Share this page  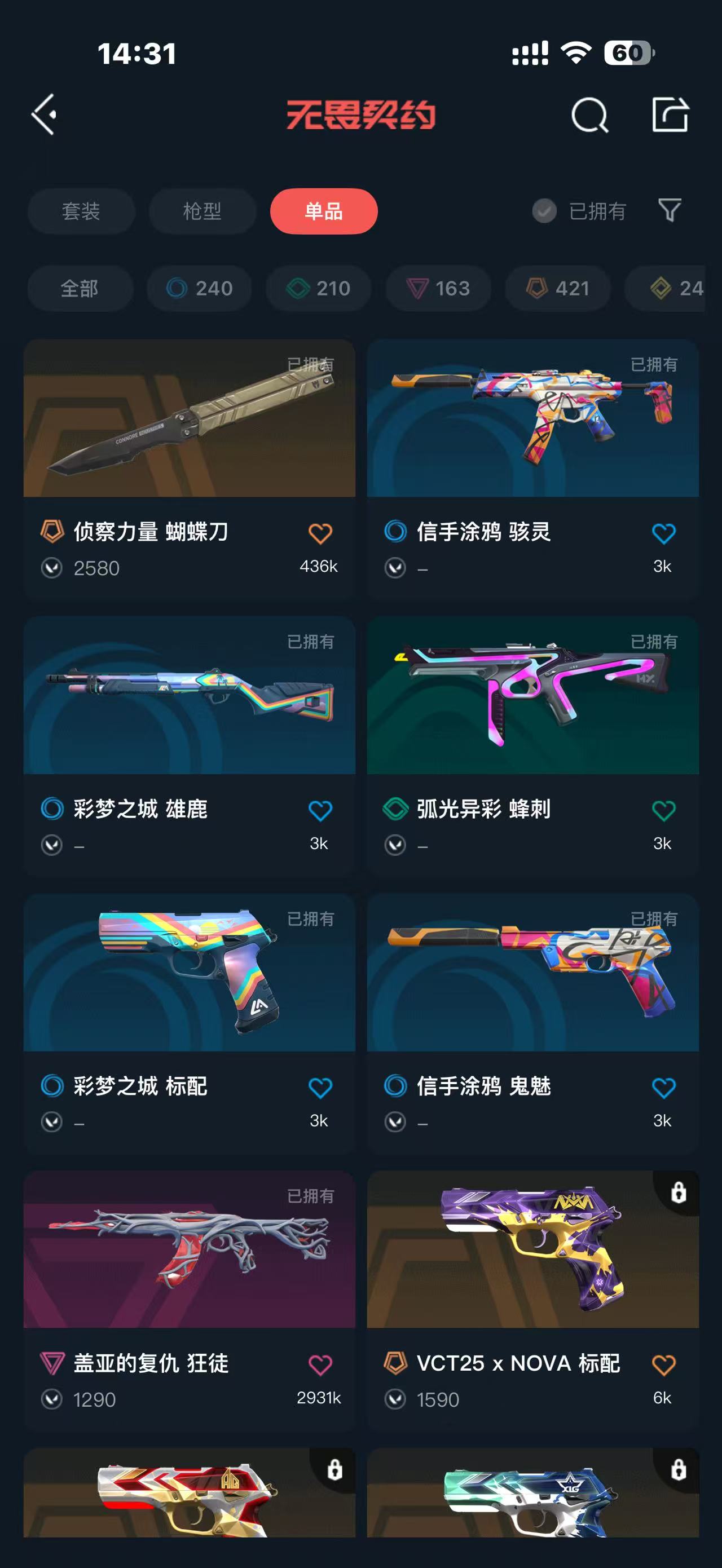tap(670, 114)
